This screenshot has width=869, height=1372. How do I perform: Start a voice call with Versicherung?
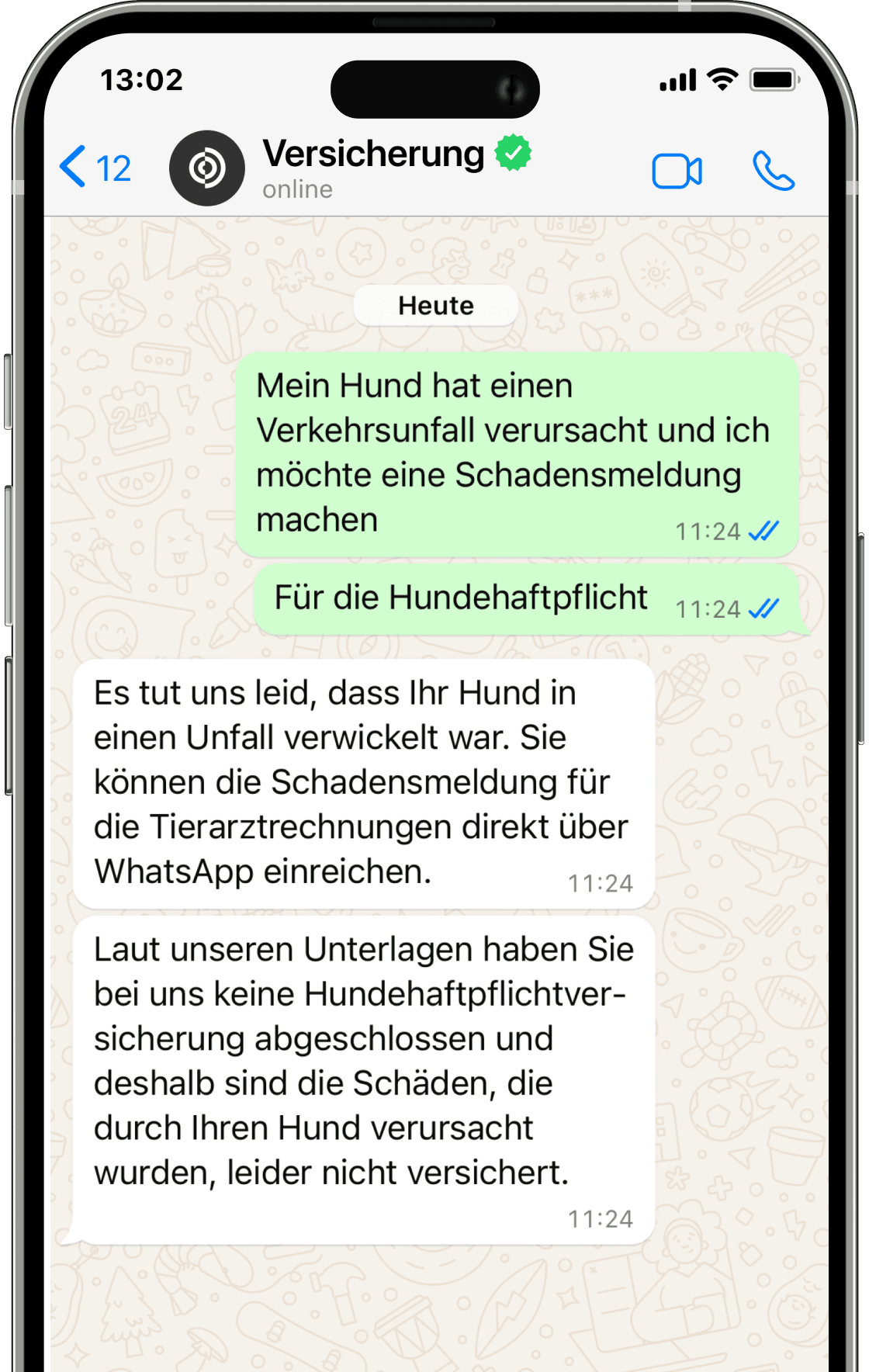point(774,171)
